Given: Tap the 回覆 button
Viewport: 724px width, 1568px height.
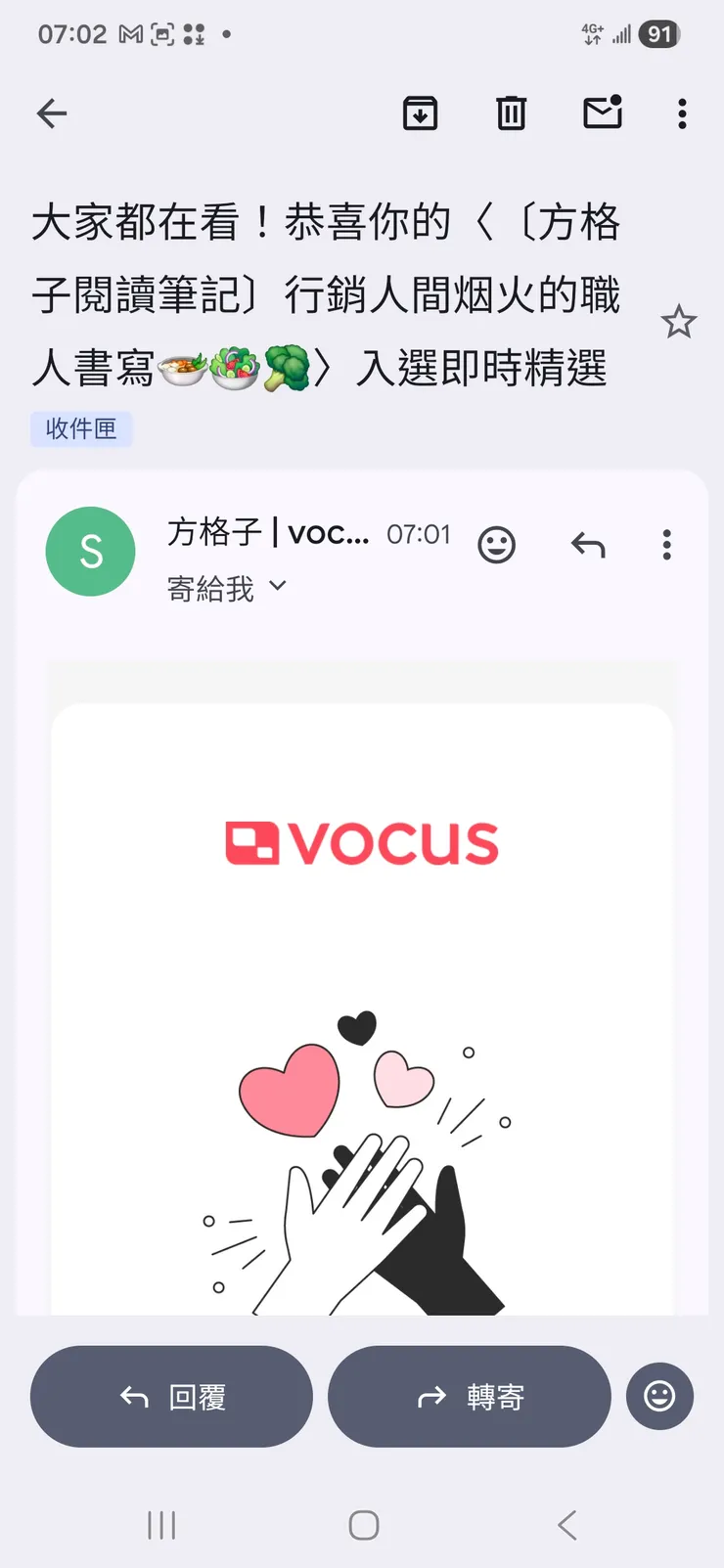Looking at the screenshot, I should 171,1397.
